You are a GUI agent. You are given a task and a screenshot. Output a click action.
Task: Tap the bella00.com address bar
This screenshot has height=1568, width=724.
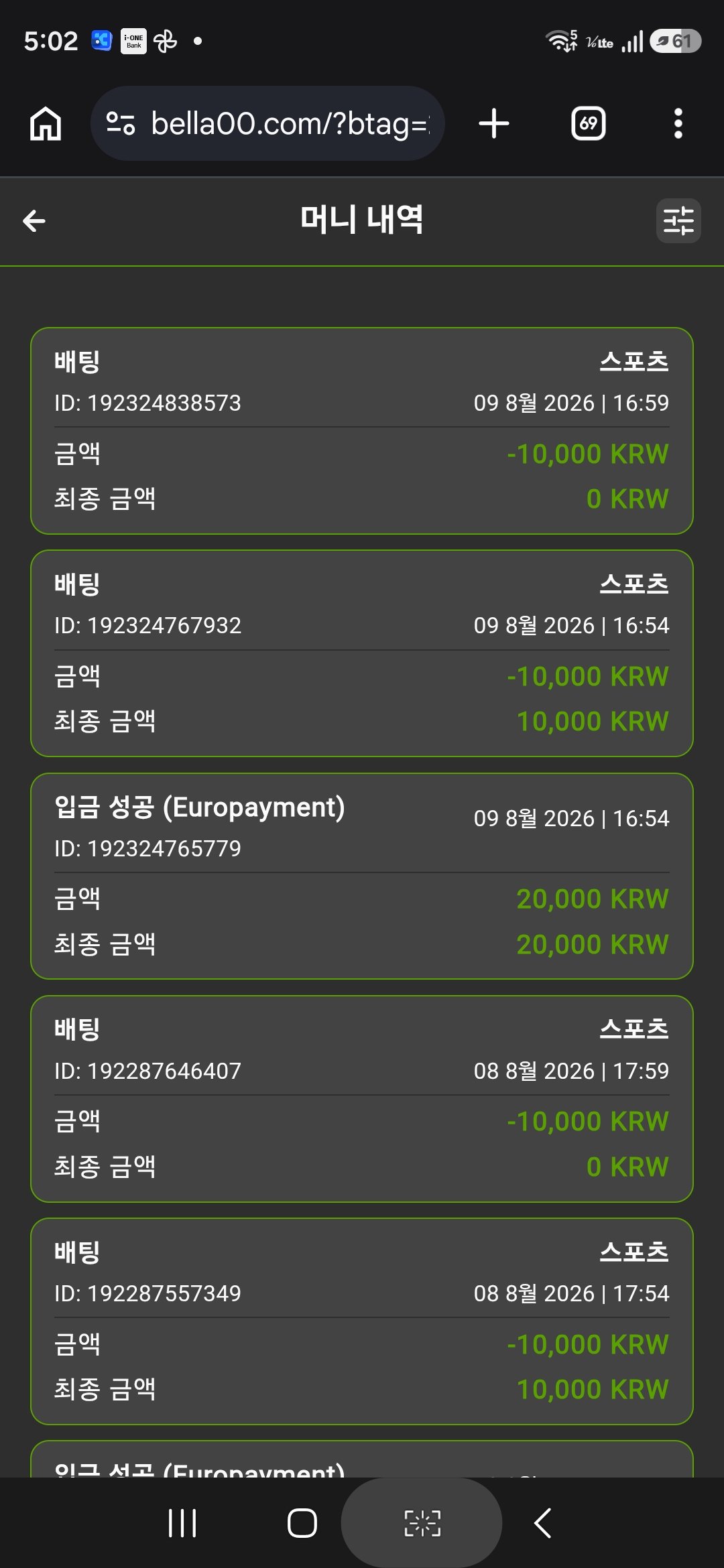267,123
